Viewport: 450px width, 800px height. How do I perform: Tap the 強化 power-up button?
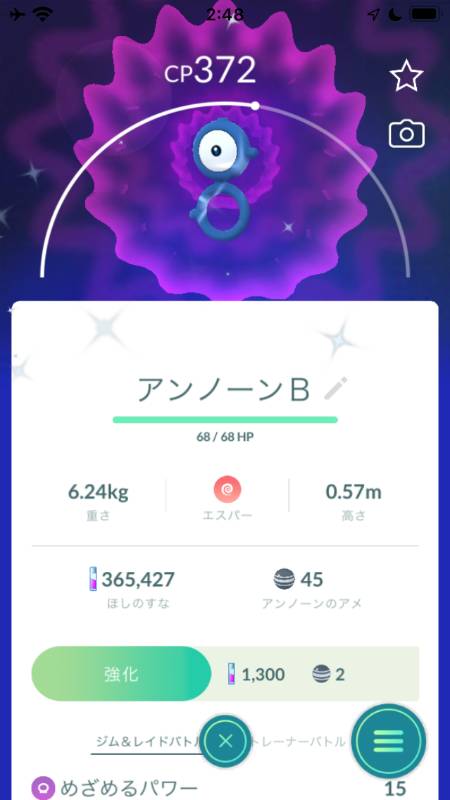(121, 673)
